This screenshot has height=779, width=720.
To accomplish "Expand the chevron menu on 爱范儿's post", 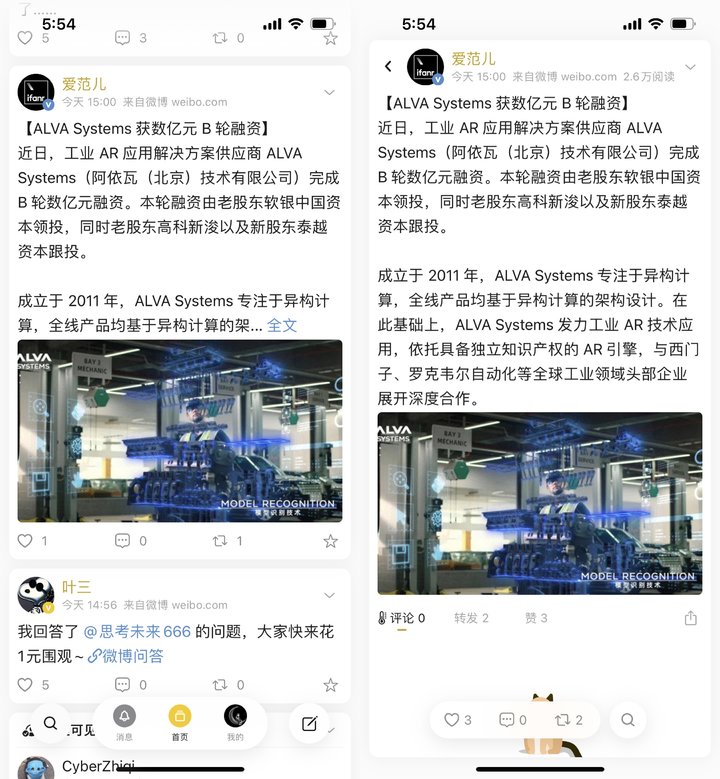I will 330,90.
